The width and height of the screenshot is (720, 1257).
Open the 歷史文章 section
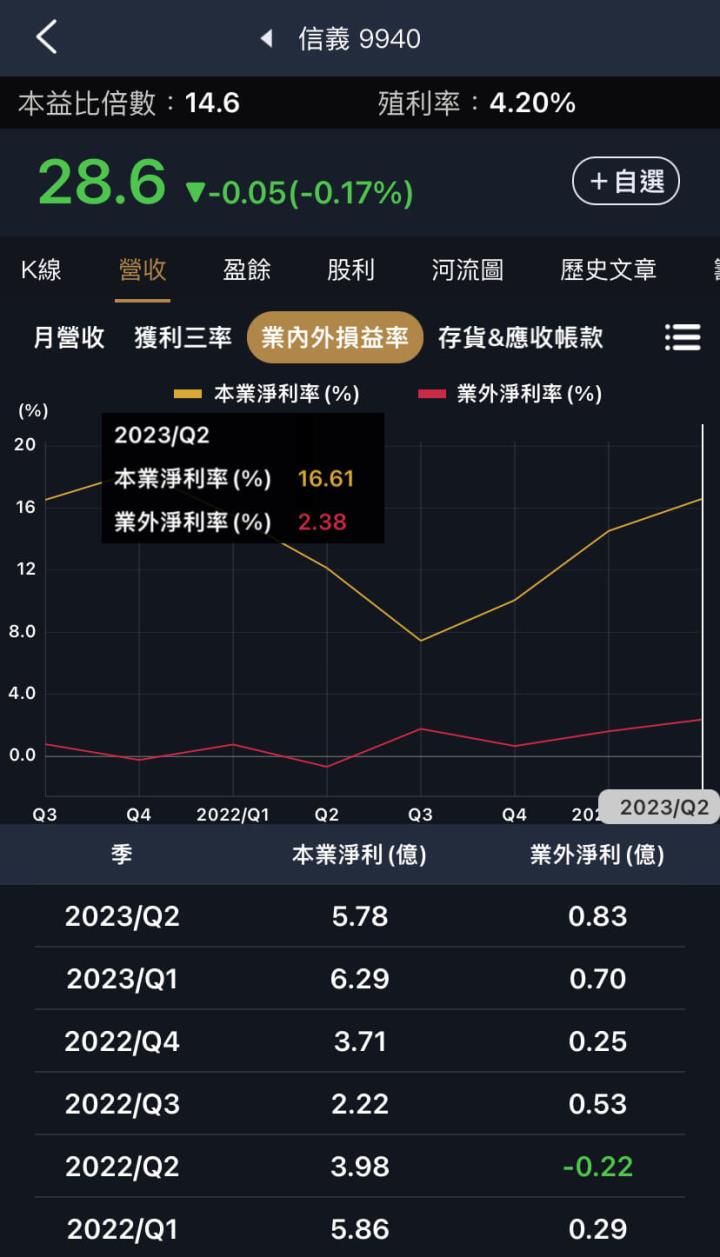[608, 270]
